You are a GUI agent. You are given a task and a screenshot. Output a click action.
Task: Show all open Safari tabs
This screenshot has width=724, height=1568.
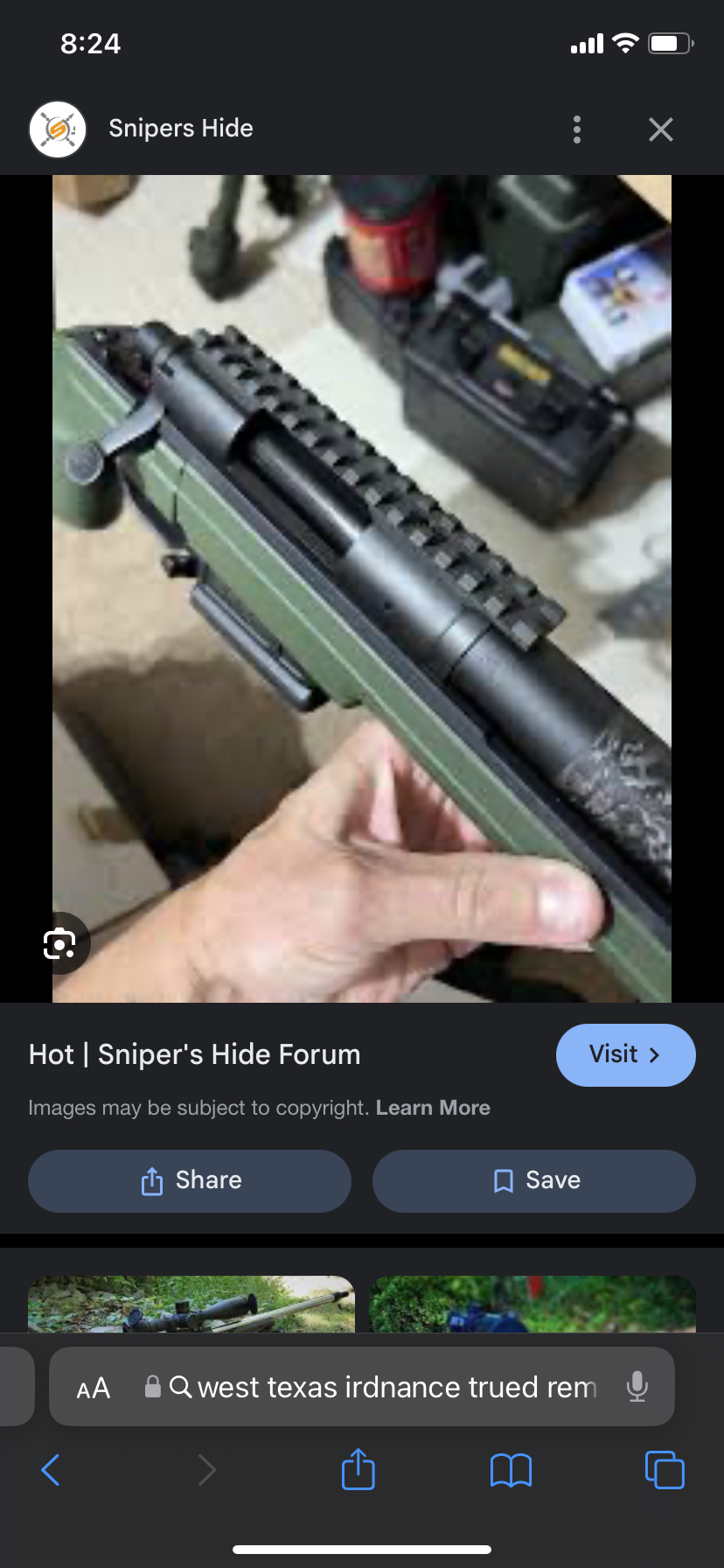tap(665, 1470)
